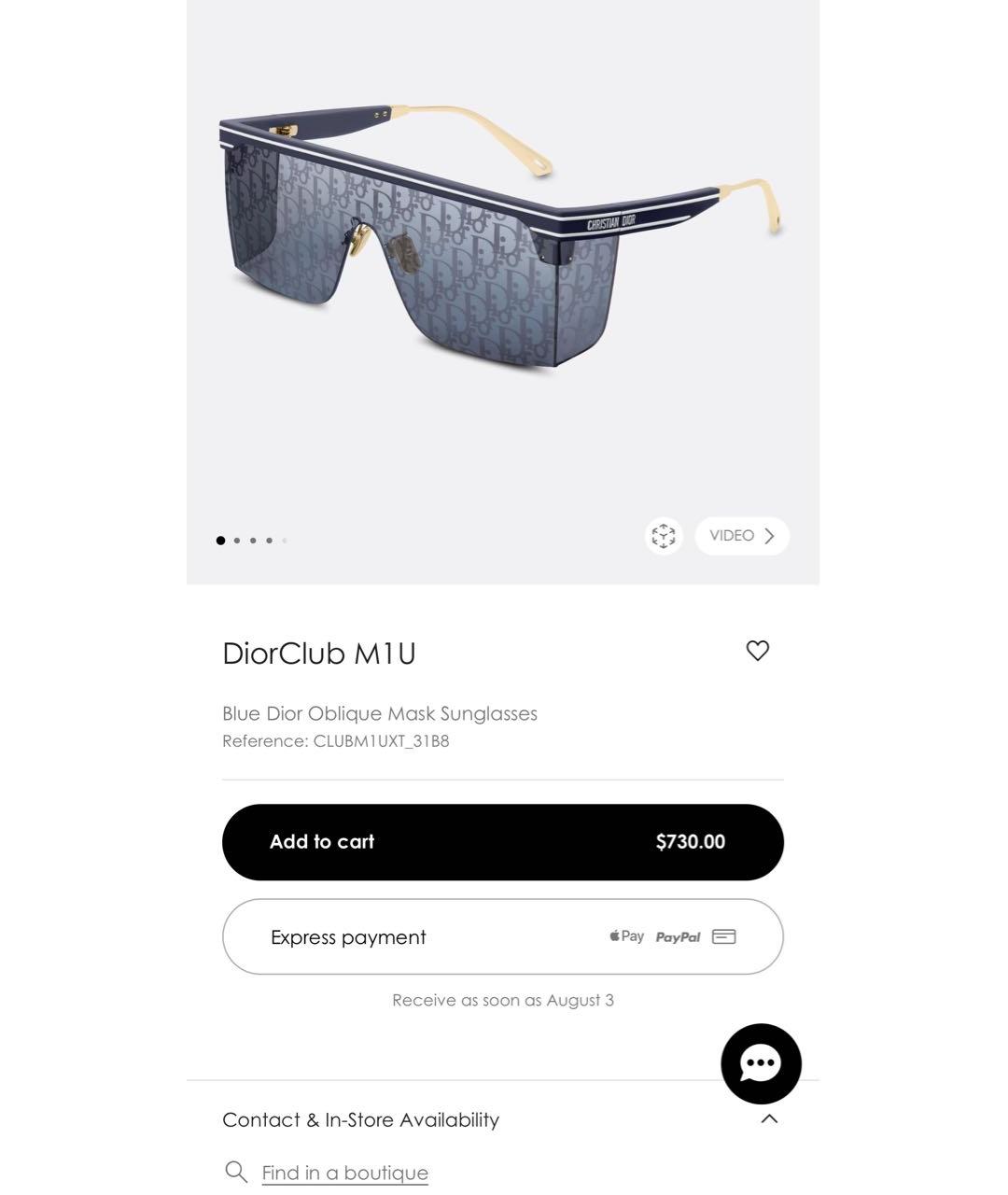Collapse Contact & In-Store Availability section
Image resolution: width=1008 pixels, height=1195 pixels.
tap(769, 1118)
